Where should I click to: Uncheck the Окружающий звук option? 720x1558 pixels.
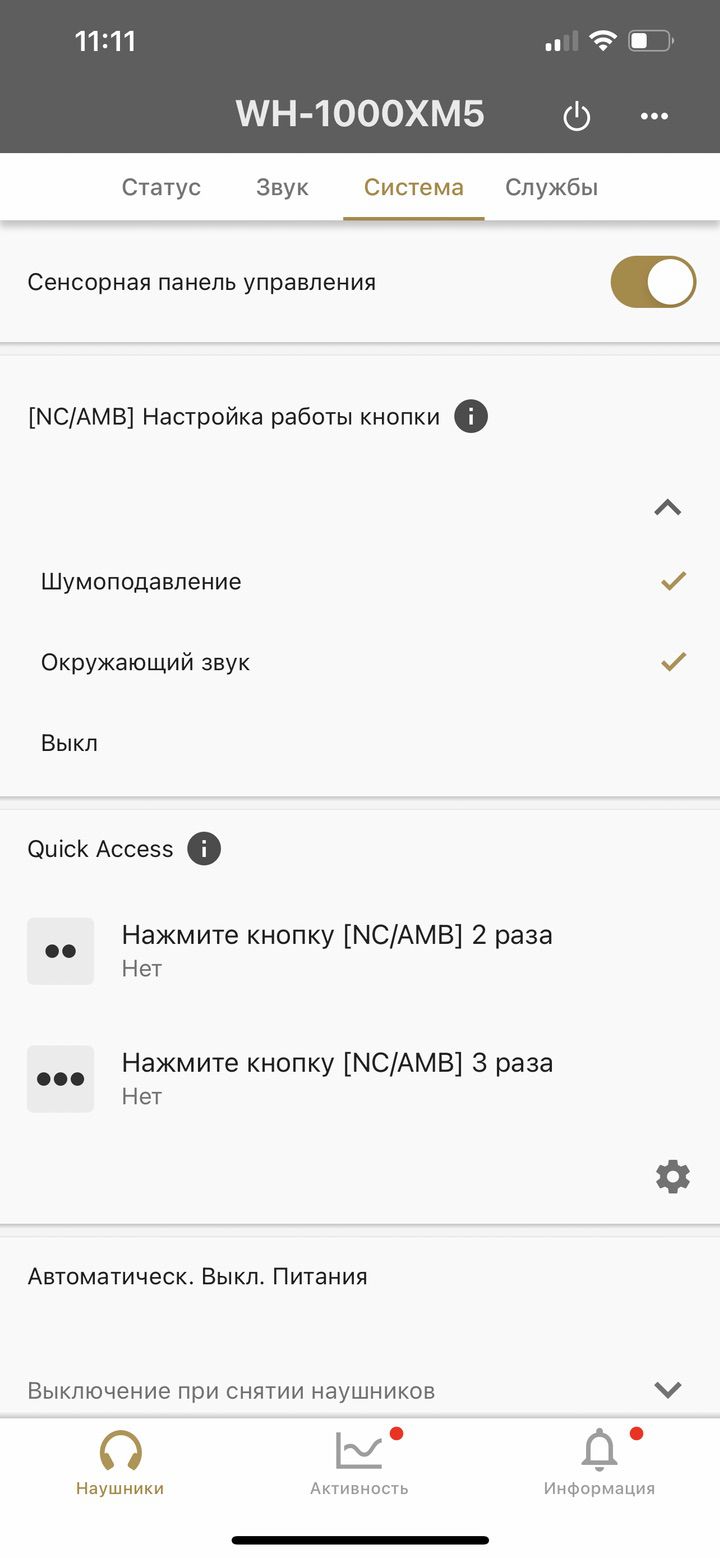(x=360, y=662)
